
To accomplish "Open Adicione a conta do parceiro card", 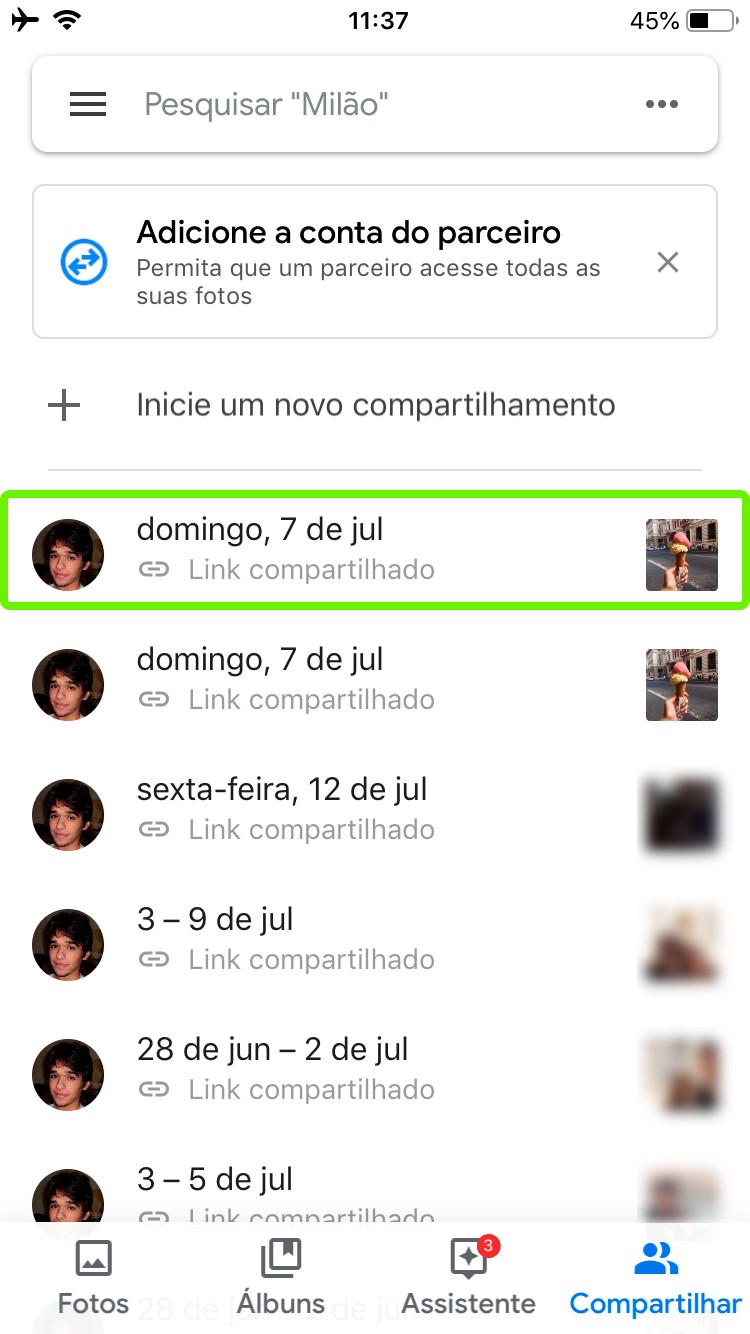I will click(x=360, y=262).
